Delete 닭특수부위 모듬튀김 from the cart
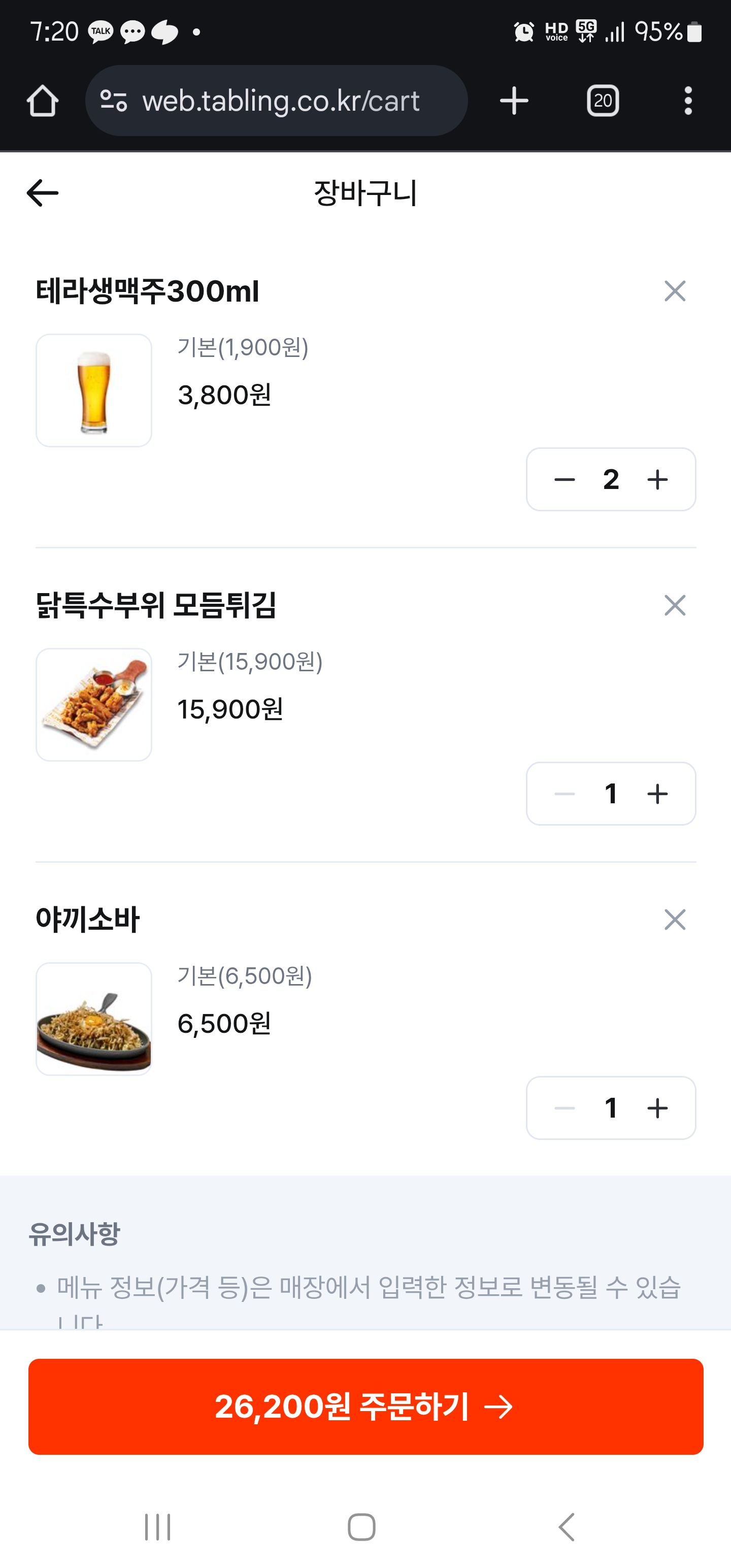731x1568 pixels. pyautogui.click(x=674, y=606)
